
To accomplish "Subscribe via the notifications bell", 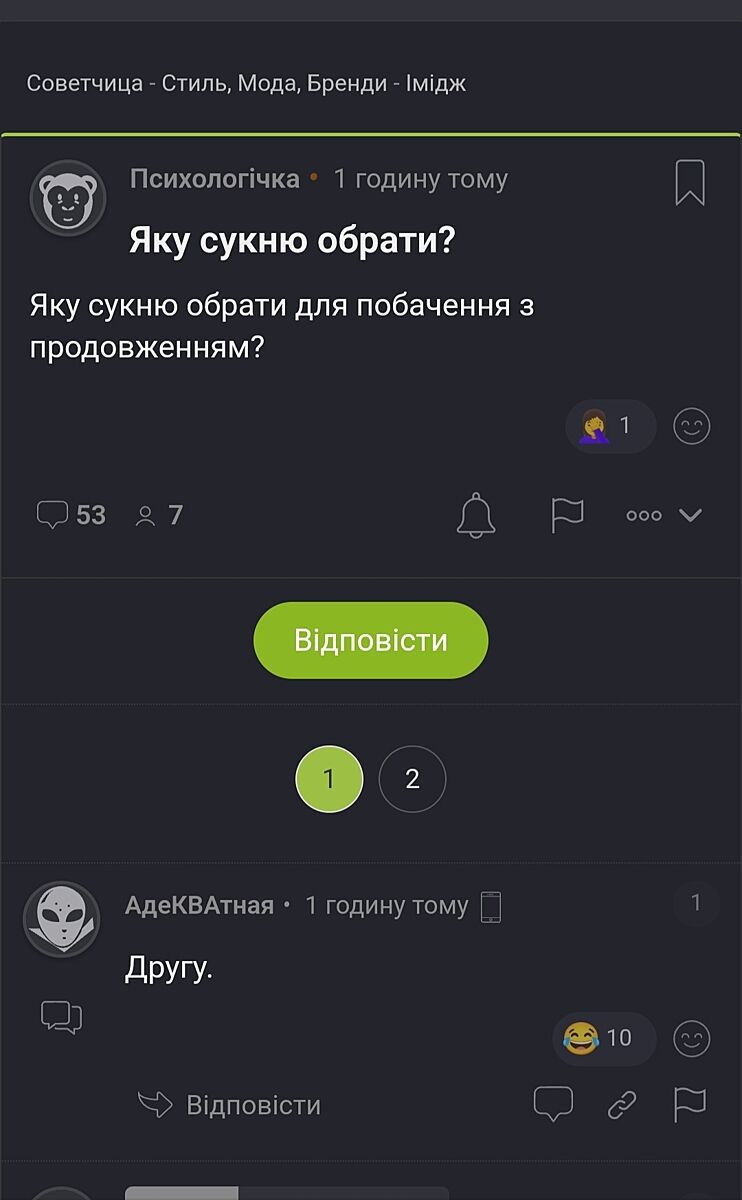I will coord(476,515).
